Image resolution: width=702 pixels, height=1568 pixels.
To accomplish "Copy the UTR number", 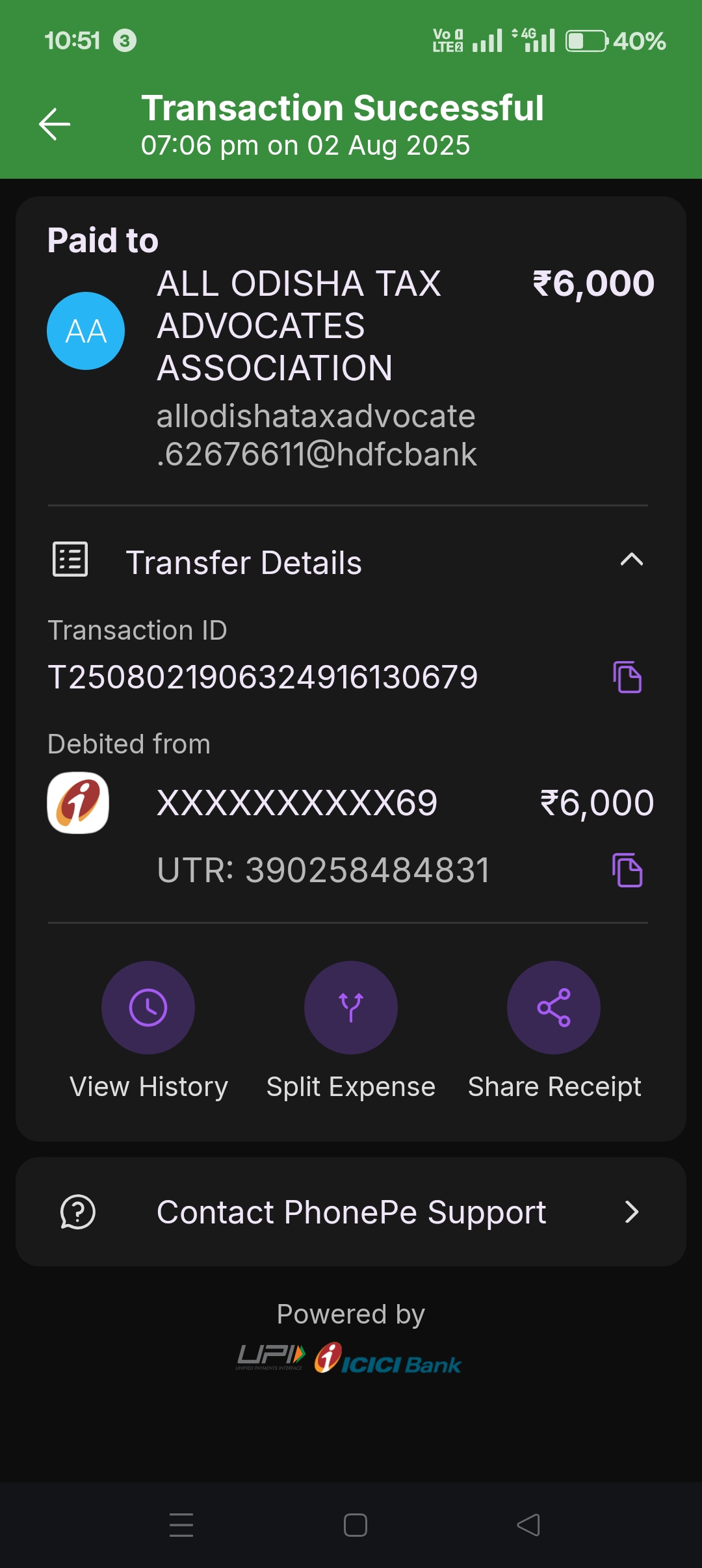I will pos(627,870).
